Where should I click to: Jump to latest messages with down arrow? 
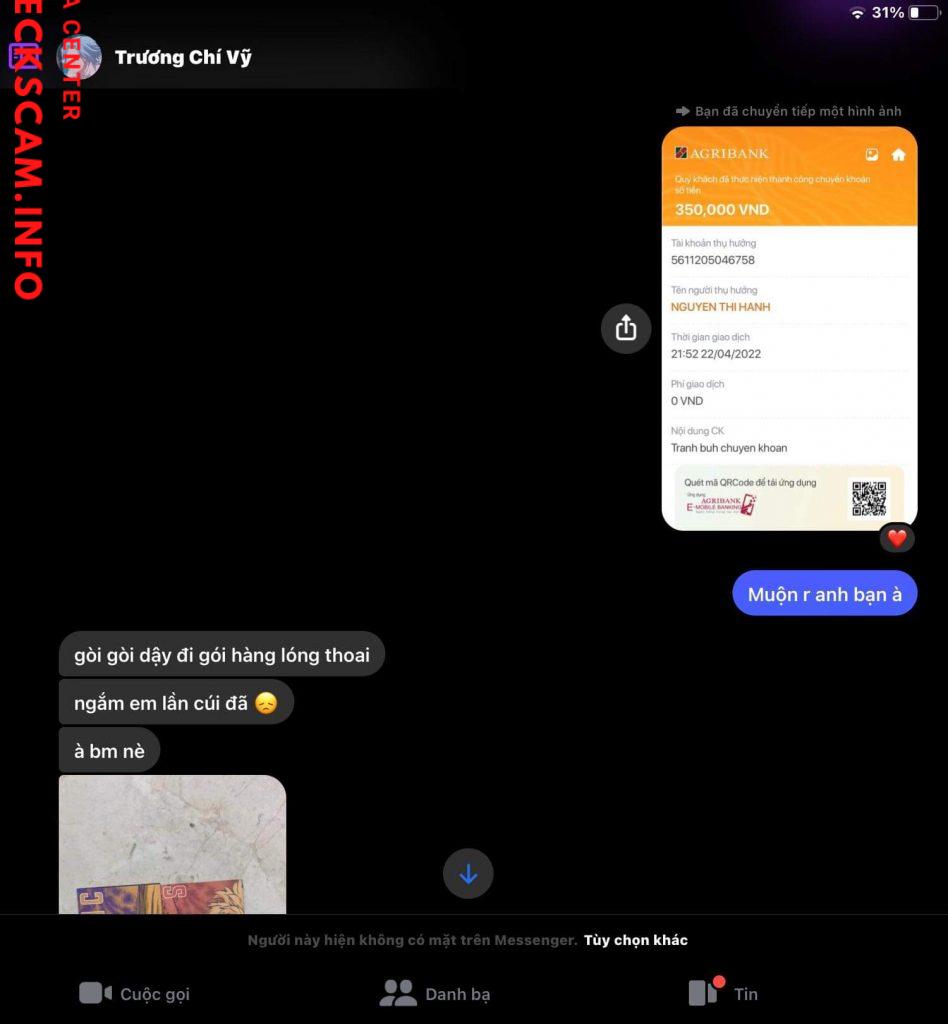468,874
